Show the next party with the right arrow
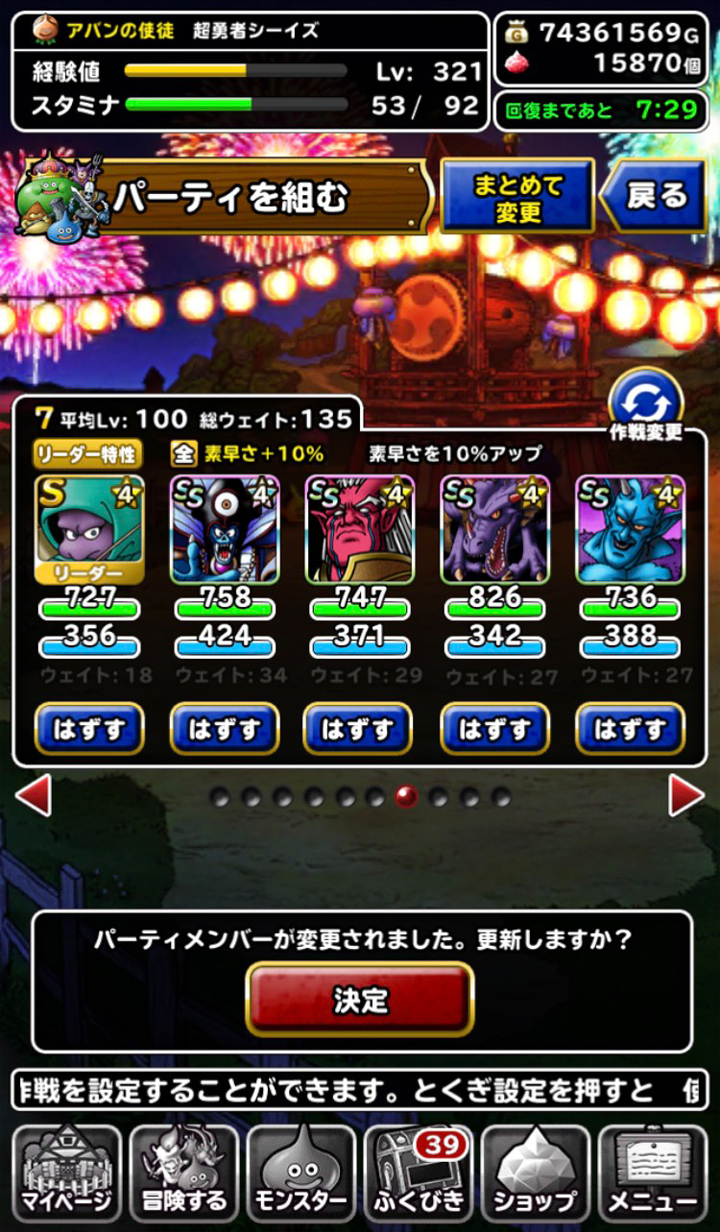This screenshot has height=1232, width=720. pyautogui.click(x=687, y=796)
